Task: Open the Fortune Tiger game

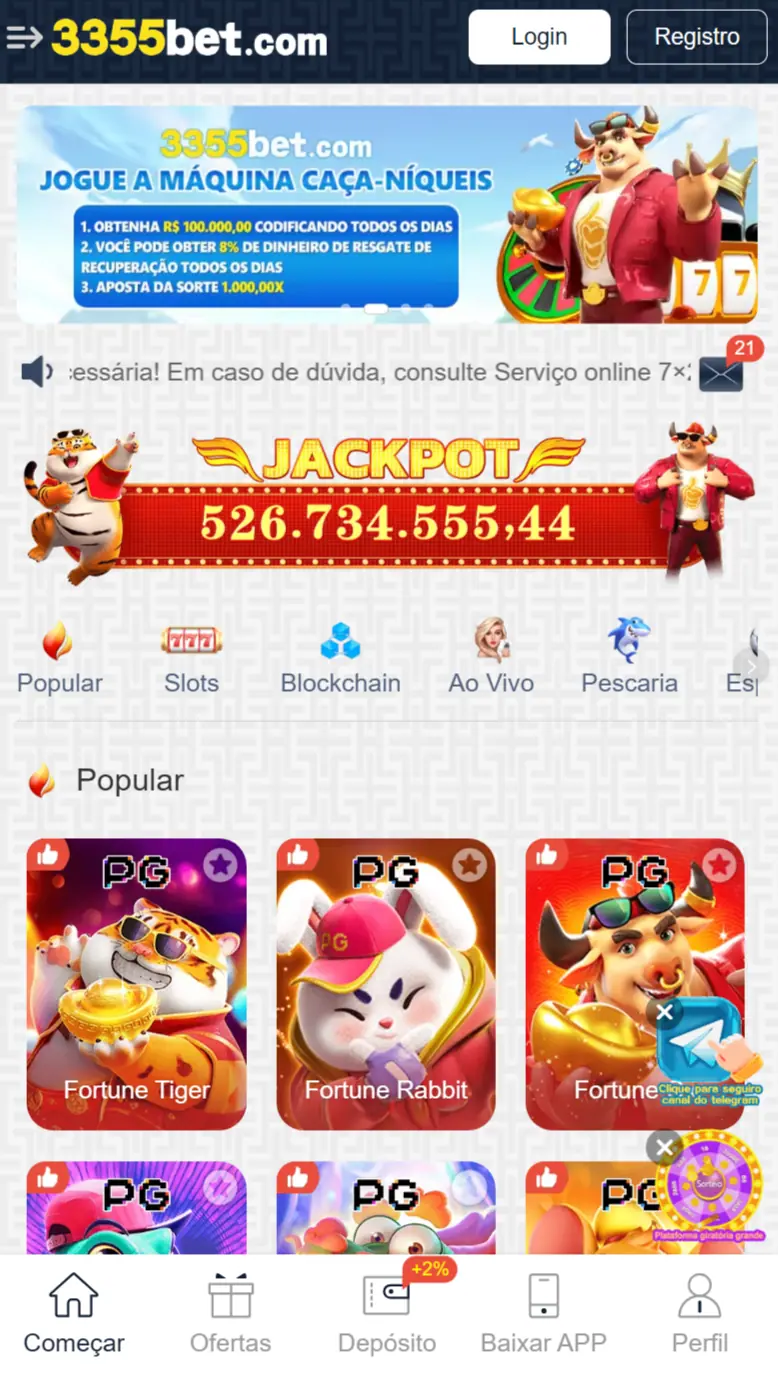Action: pyautogui.click(x=136, y=984)
